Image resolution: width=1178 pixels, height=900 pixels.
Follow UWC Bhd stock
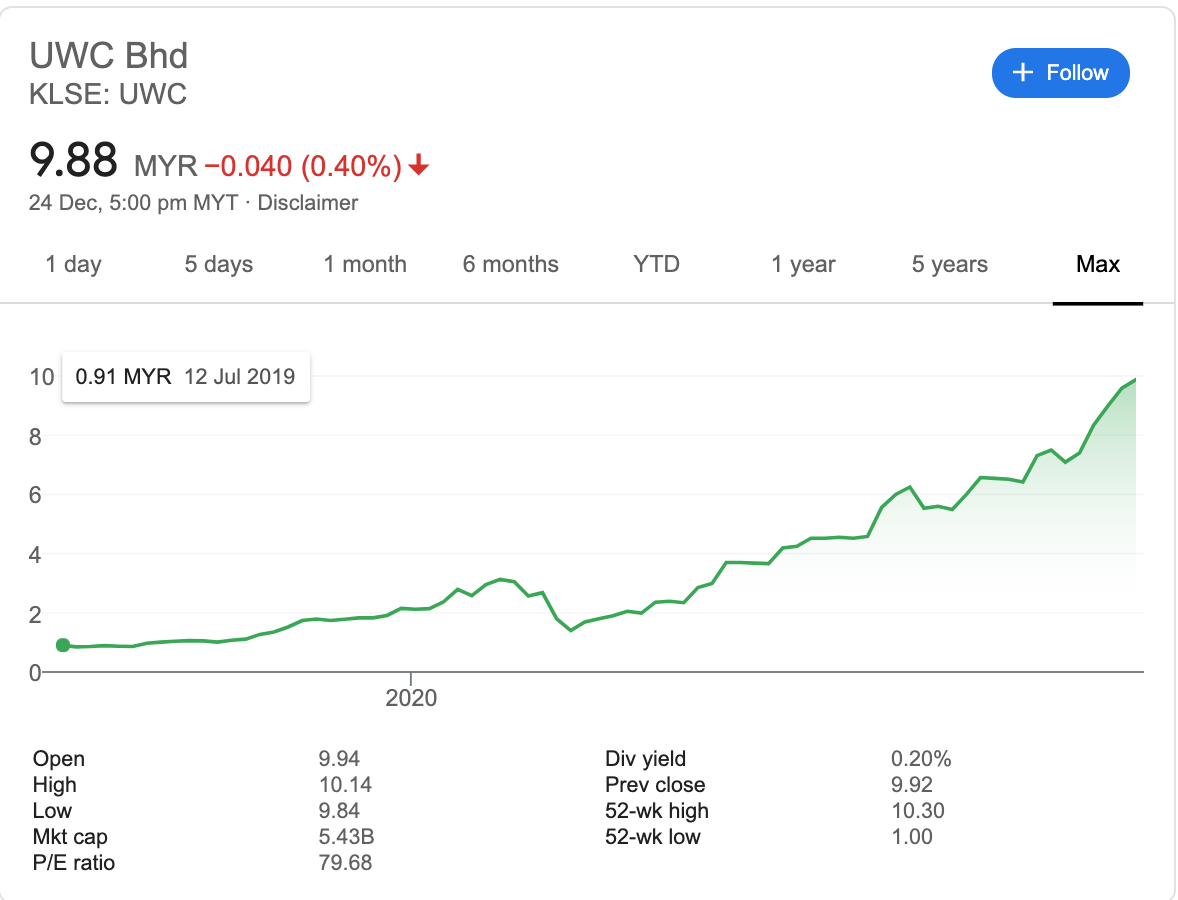(1060, 73)
